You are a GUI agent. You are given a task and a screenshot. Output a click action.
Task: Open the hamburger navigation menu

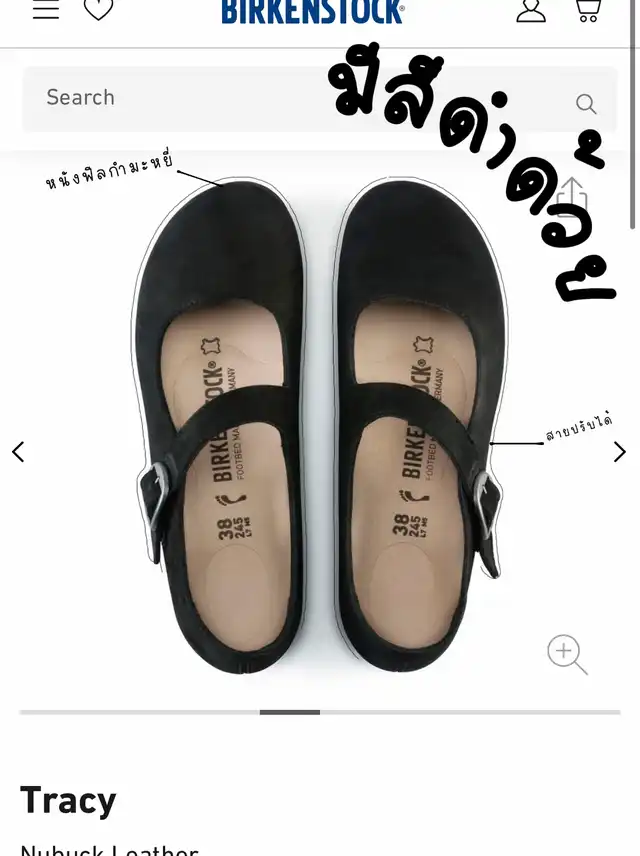[x=46, y=10]
